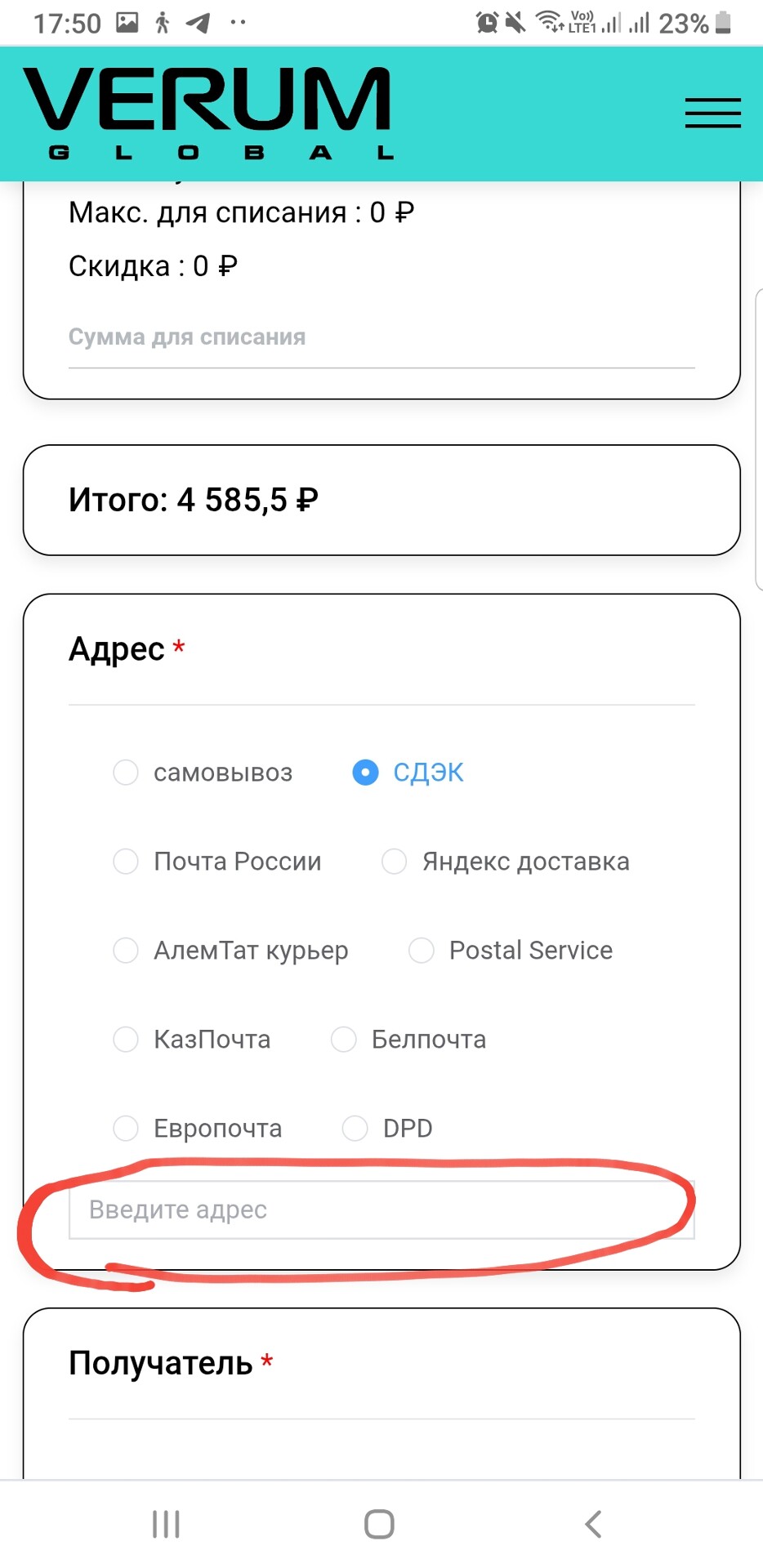Open the hamburger menu

(x=712, y=113)
